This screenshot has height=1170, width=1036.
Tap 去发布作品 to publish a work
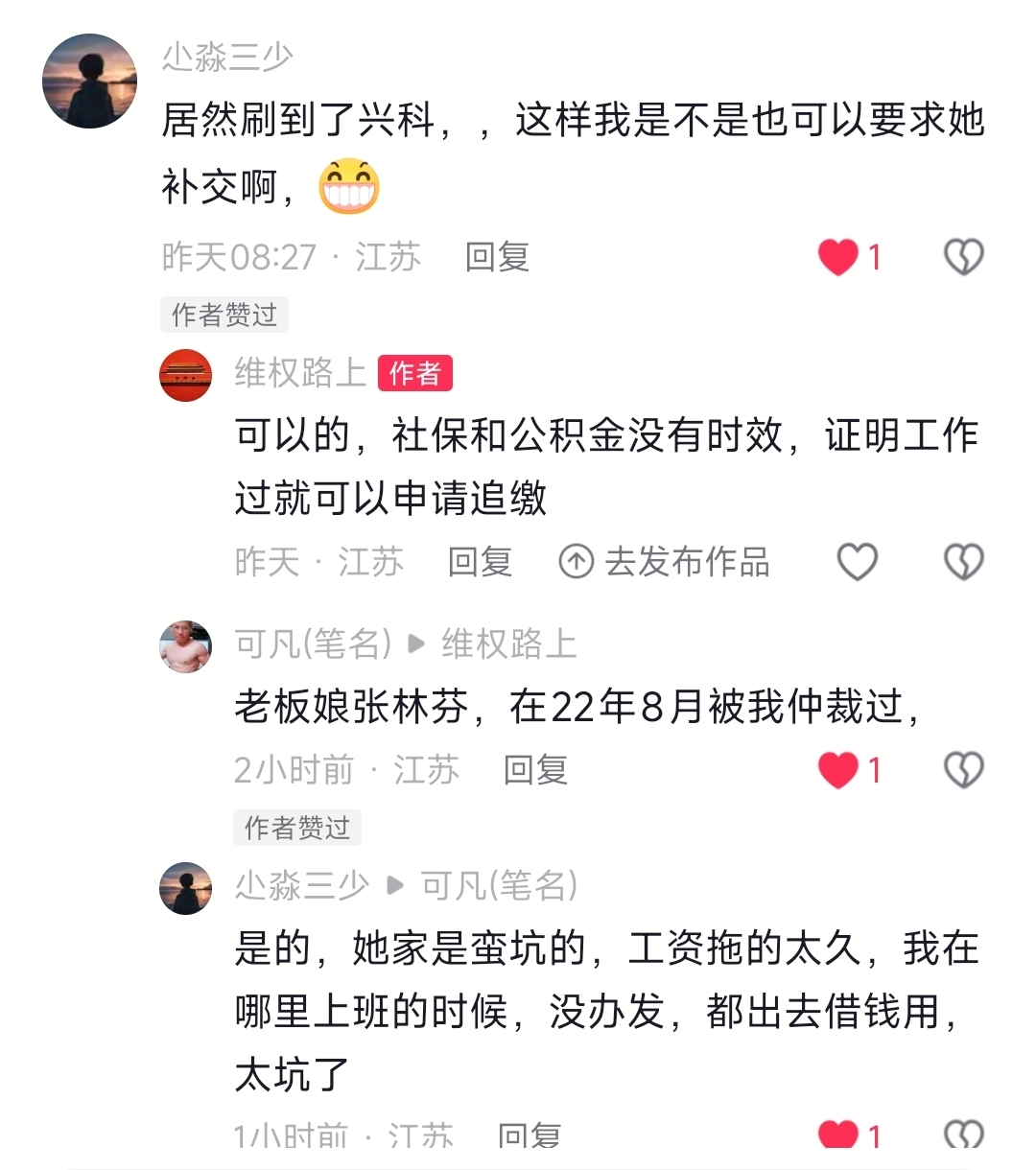coord(665,562)
